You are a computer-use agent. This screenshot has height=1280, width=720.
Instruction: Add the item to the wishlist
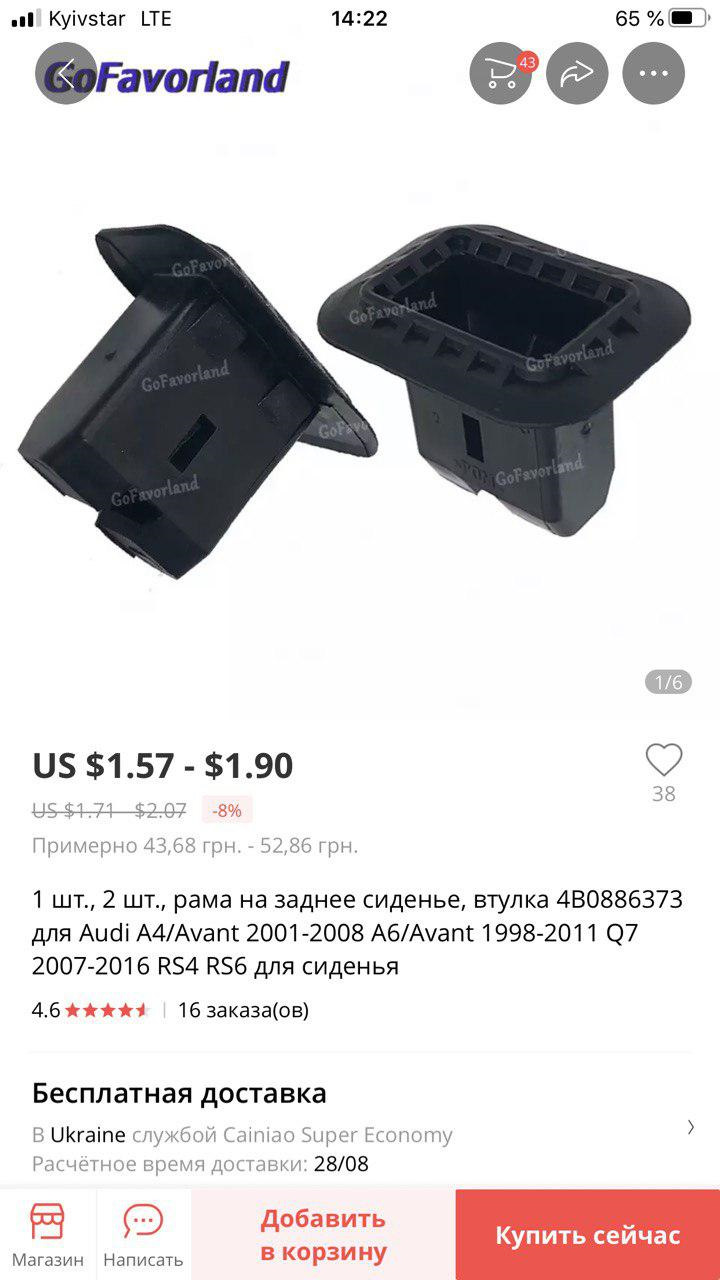click(663, 762)
